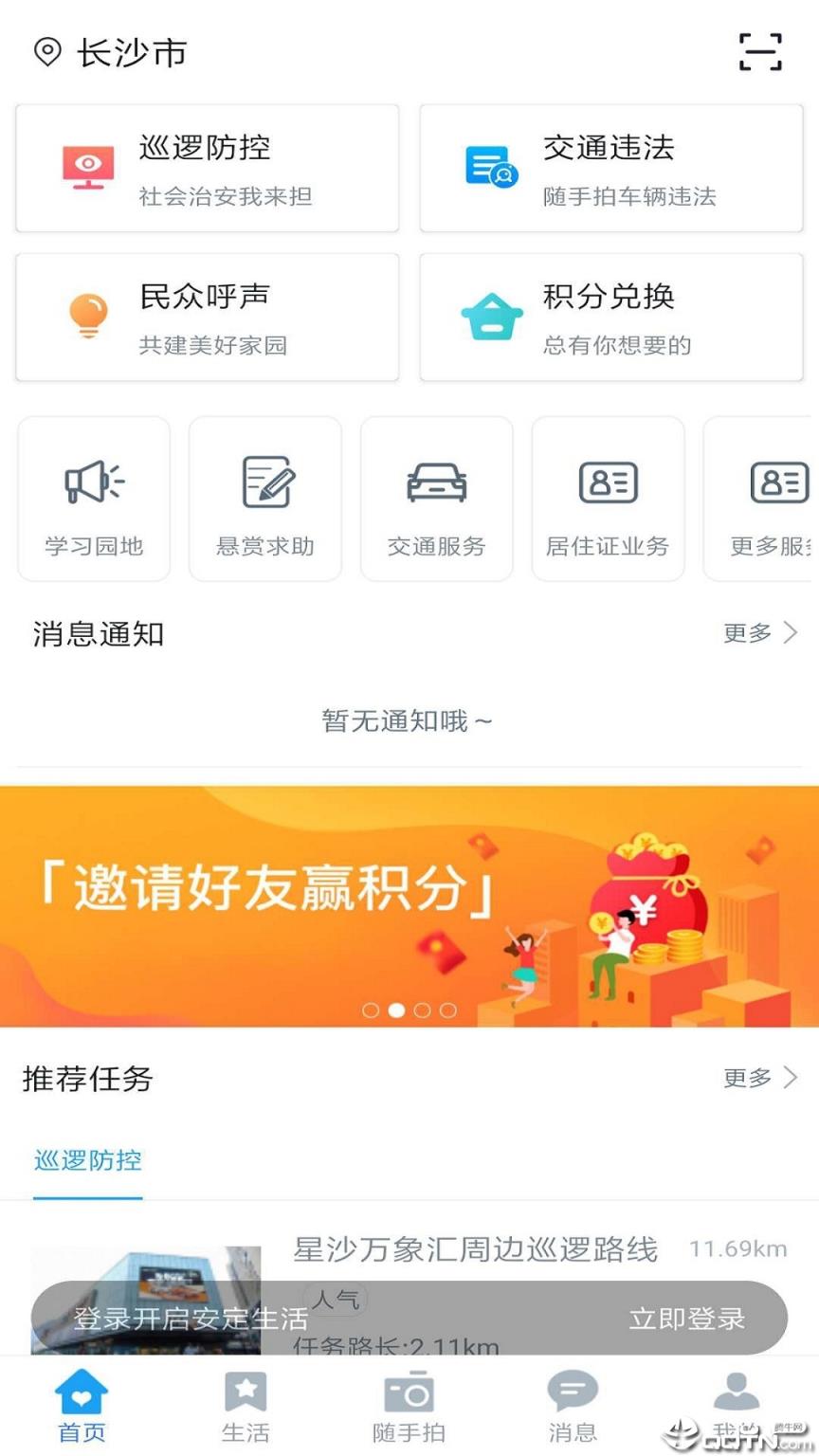Expand 消息通知 with the 更多 chevron
The width and height of the screenshot is (819, 1456).
point(760,633)
